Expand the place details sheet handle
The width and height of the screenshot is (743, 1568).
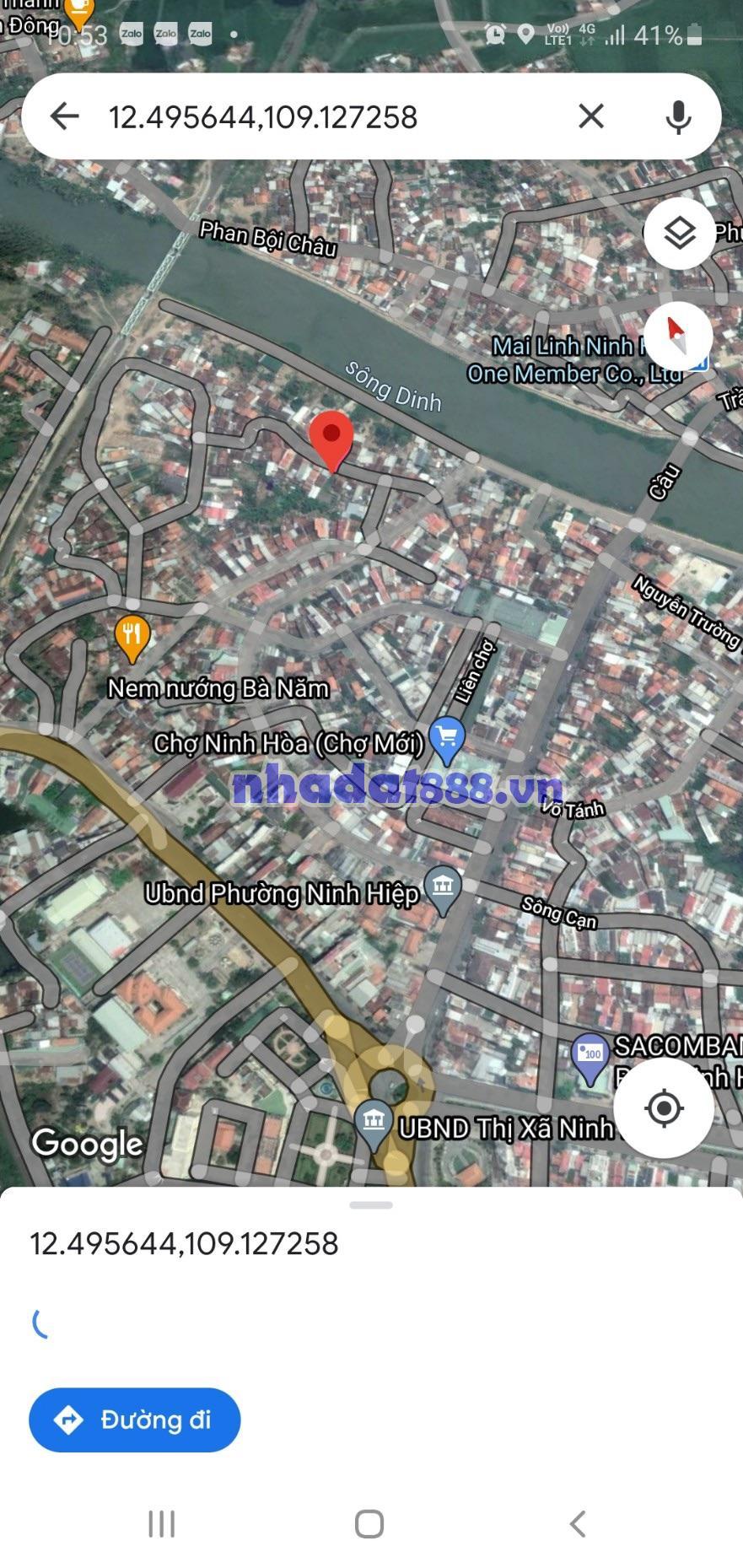371,1205
